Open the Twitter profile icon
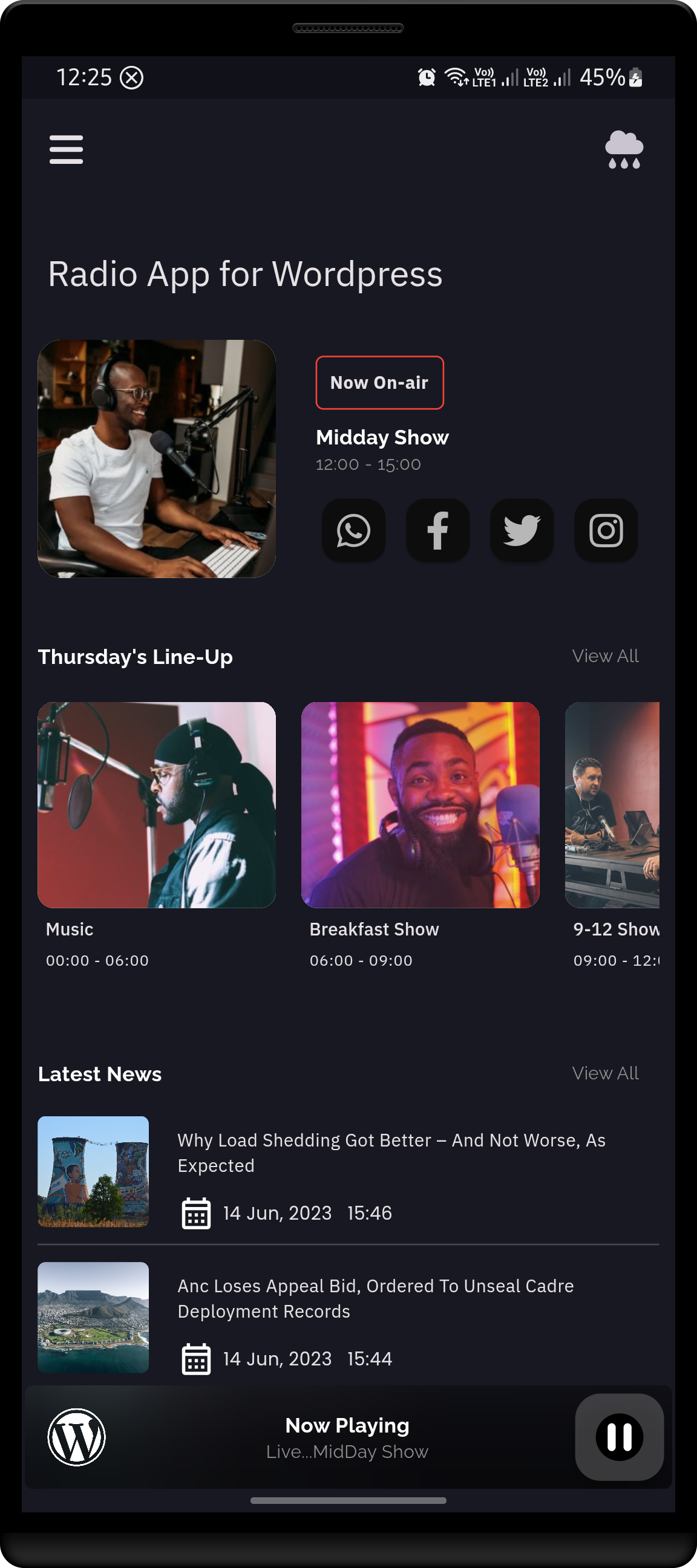Screen dimensions: 697x1568 pos(522,530)
